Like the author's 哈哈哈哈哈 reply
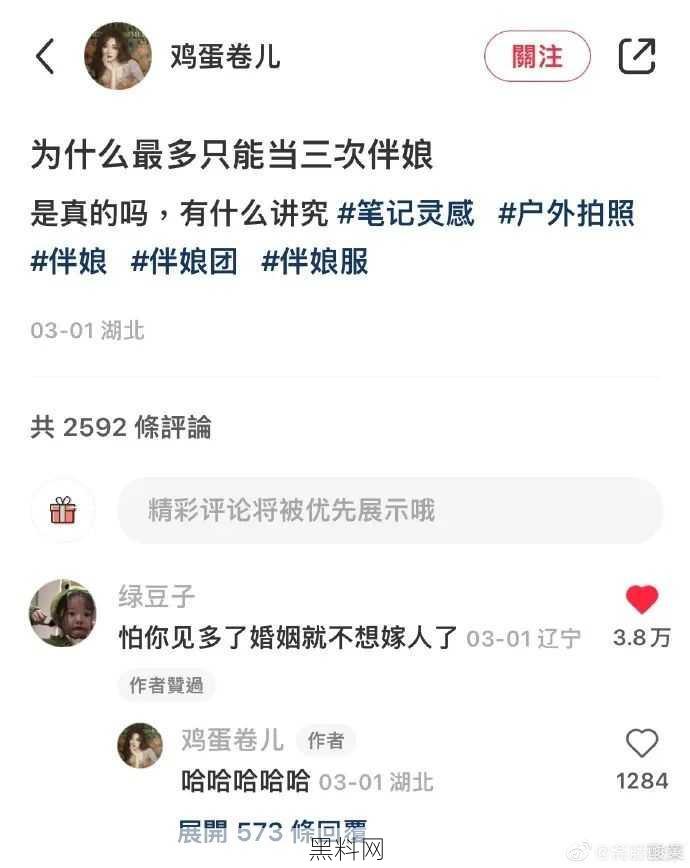The height and width of the screenshot is (868, 690). 642,743
